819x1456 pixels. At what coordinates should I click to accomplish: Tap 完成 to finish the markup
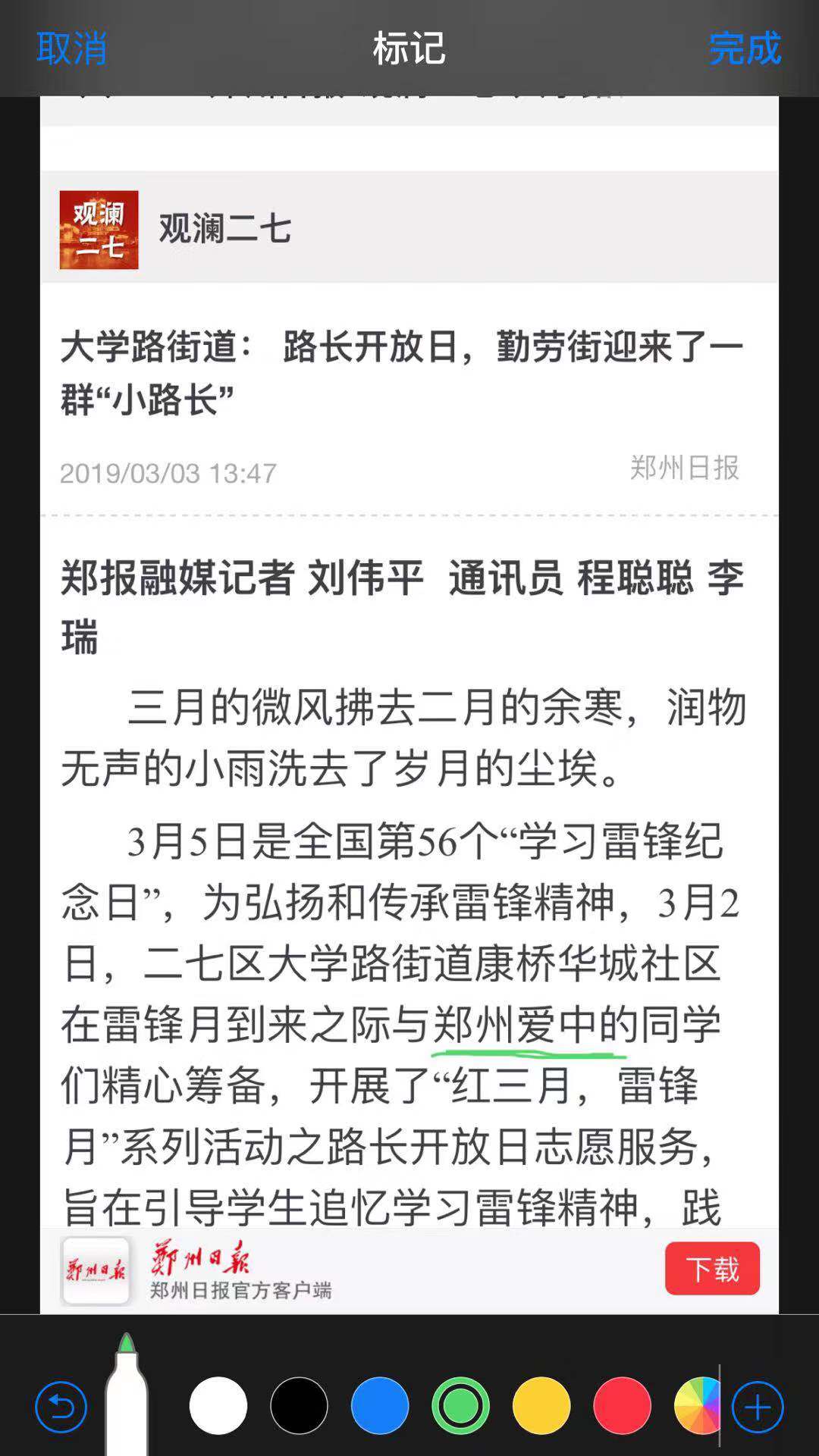745,49
